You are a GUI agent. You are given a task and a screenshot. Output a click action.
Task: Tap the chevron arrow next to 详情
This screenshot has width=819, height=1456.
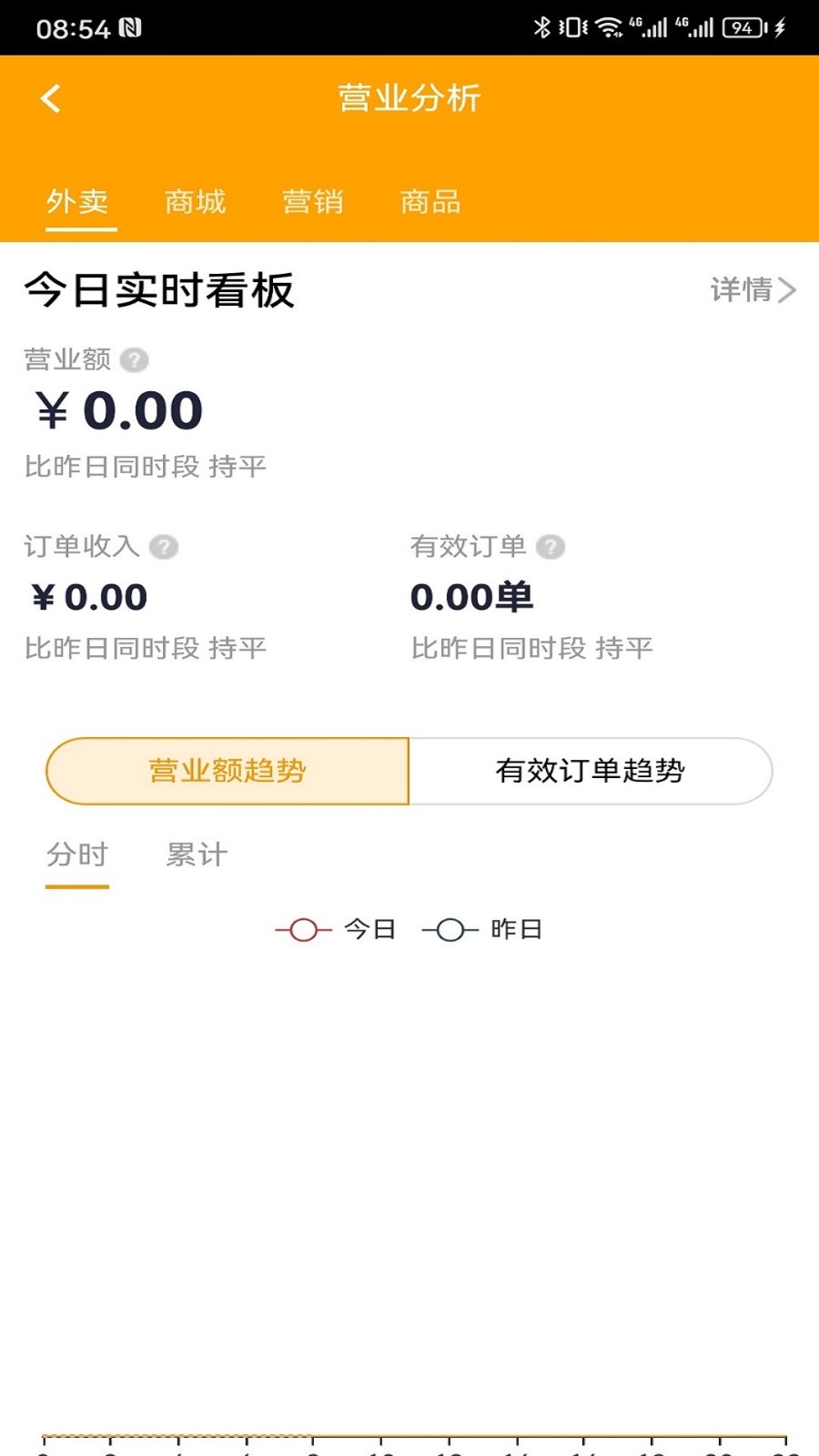pyautogui.click(x=788, y=290)
